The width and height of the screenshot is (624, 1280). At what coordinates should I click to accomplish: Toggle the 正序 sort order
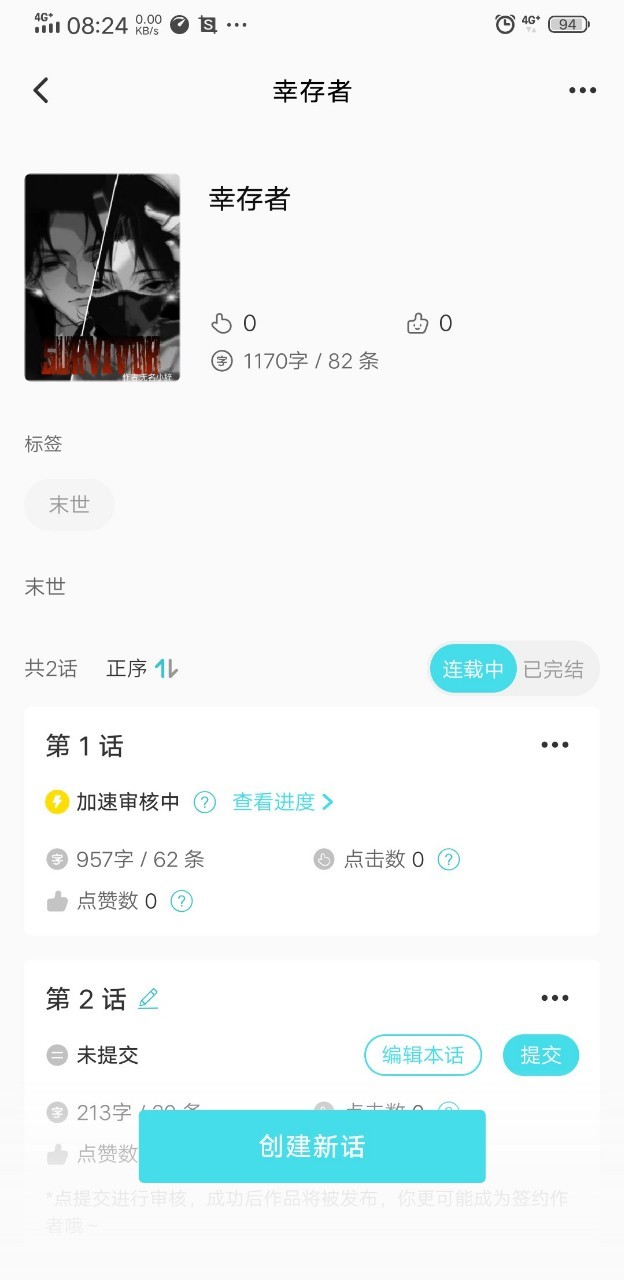click(143, 669)
